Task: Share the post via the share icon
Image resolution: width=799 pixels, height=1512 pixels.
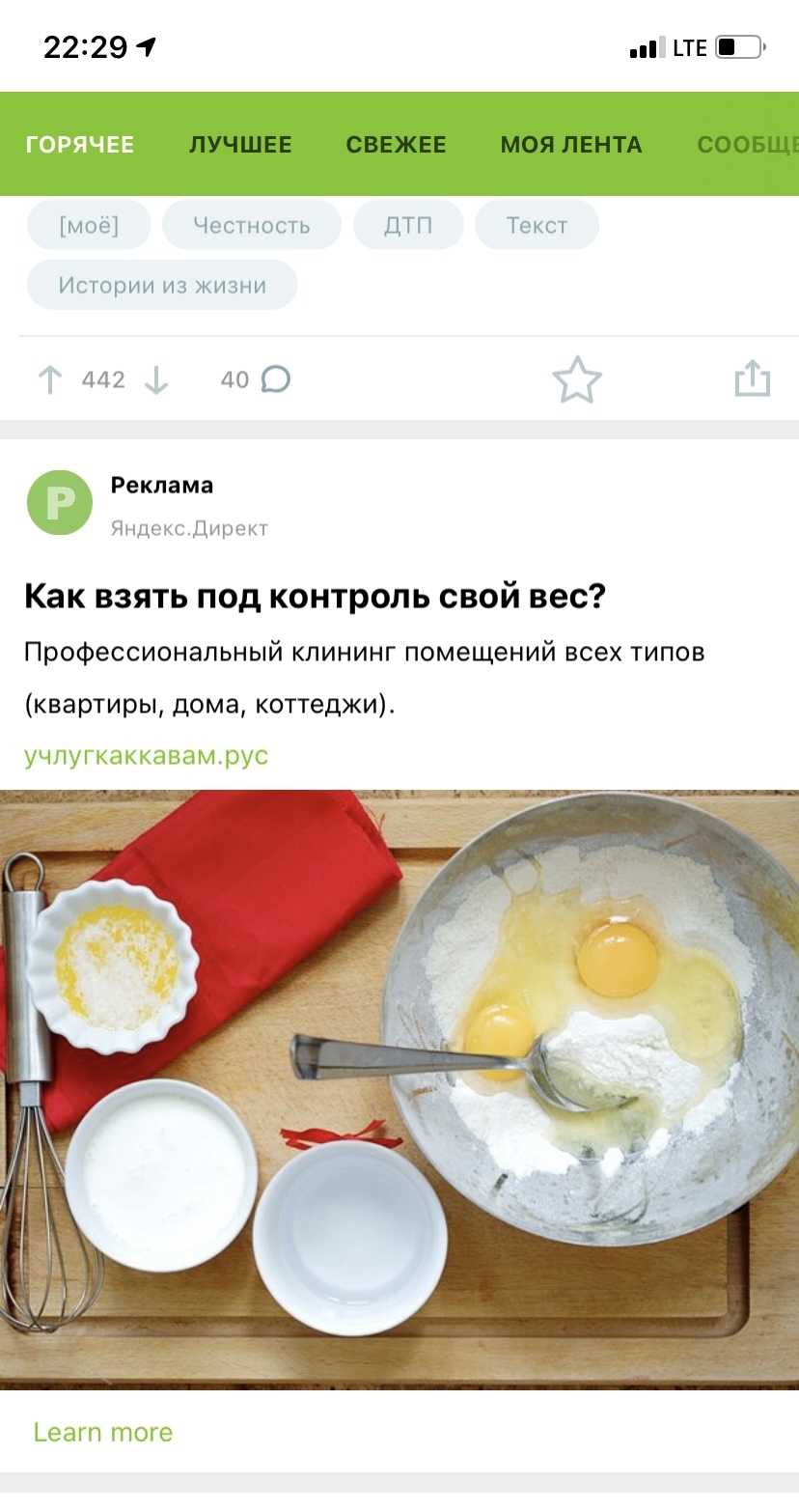Action: pos(753,378)
